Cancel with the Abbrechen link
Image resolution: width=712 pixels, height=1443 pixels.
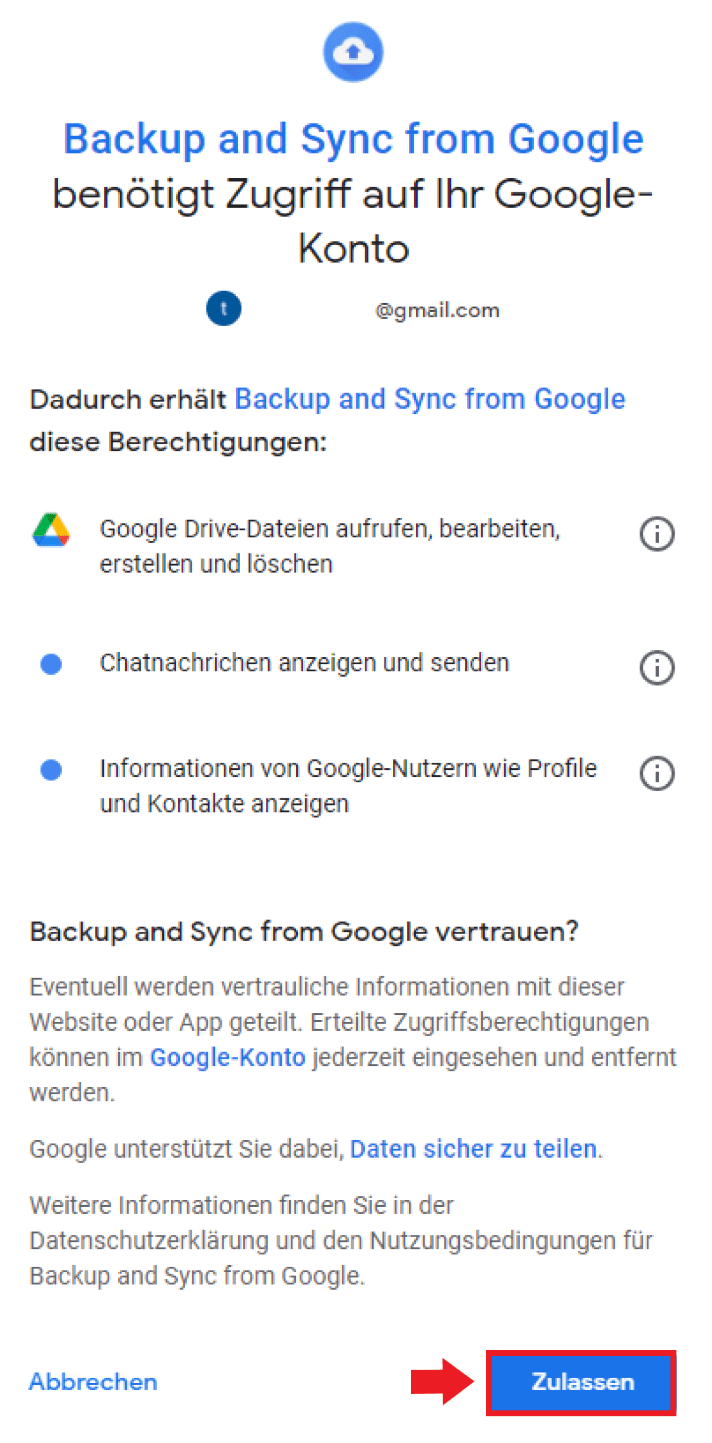(x=93, y=1382)
